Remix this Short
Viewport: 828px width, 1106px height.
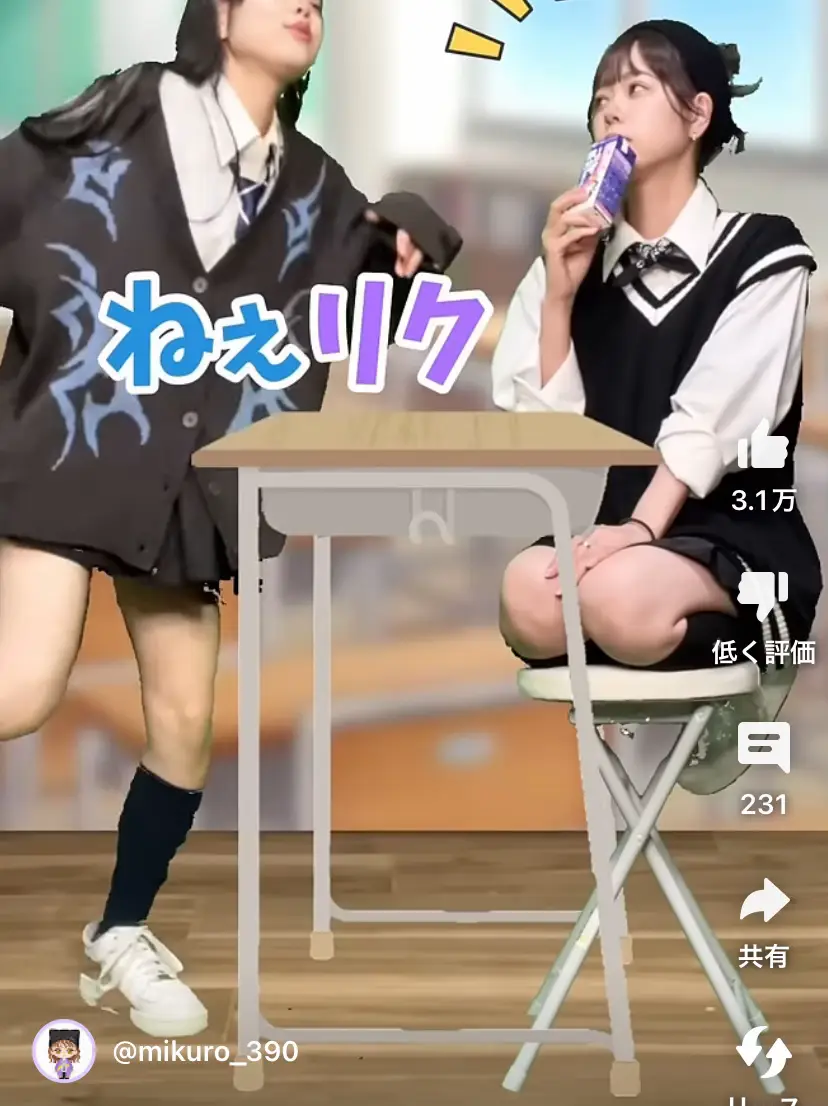click(764, 1052)
